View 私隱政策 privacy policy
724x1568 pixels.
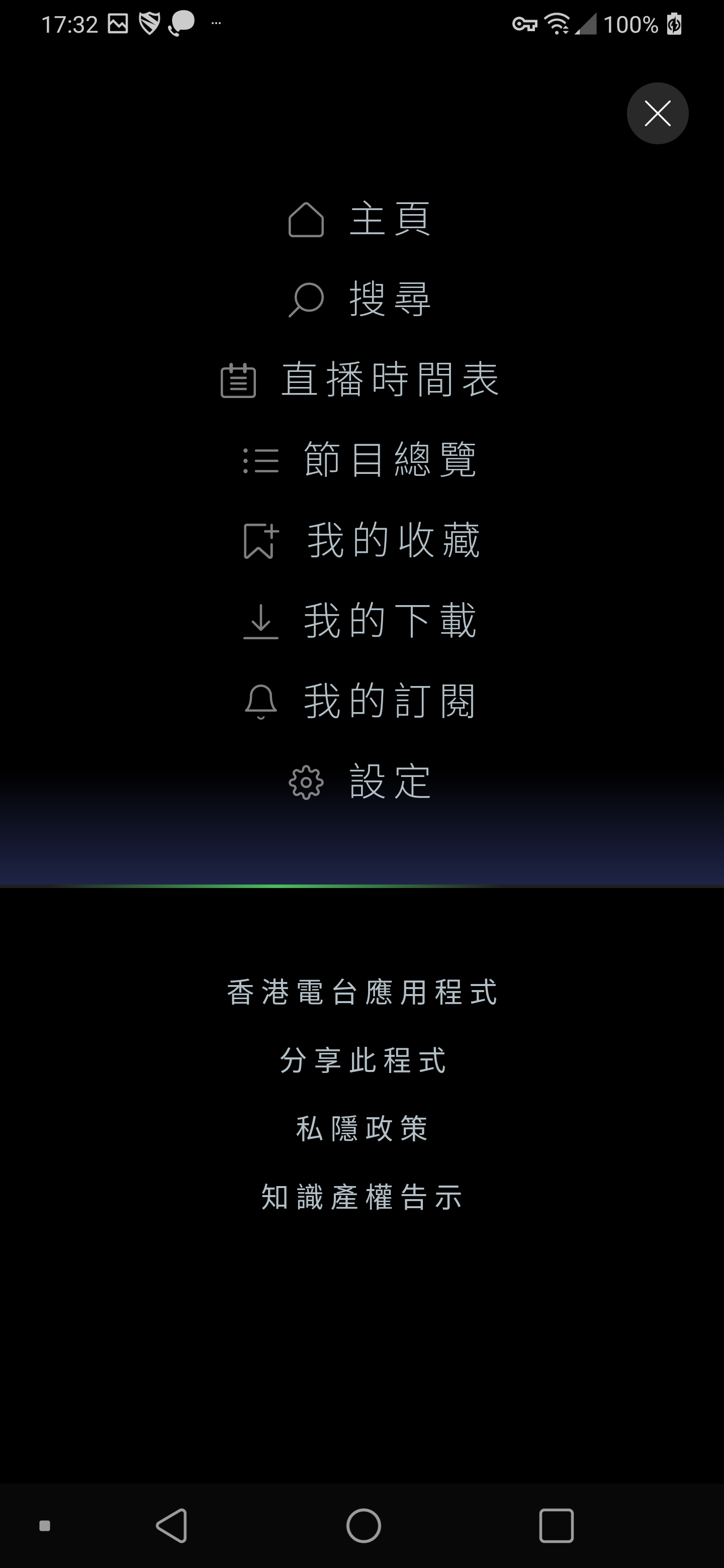[361, 1129]
